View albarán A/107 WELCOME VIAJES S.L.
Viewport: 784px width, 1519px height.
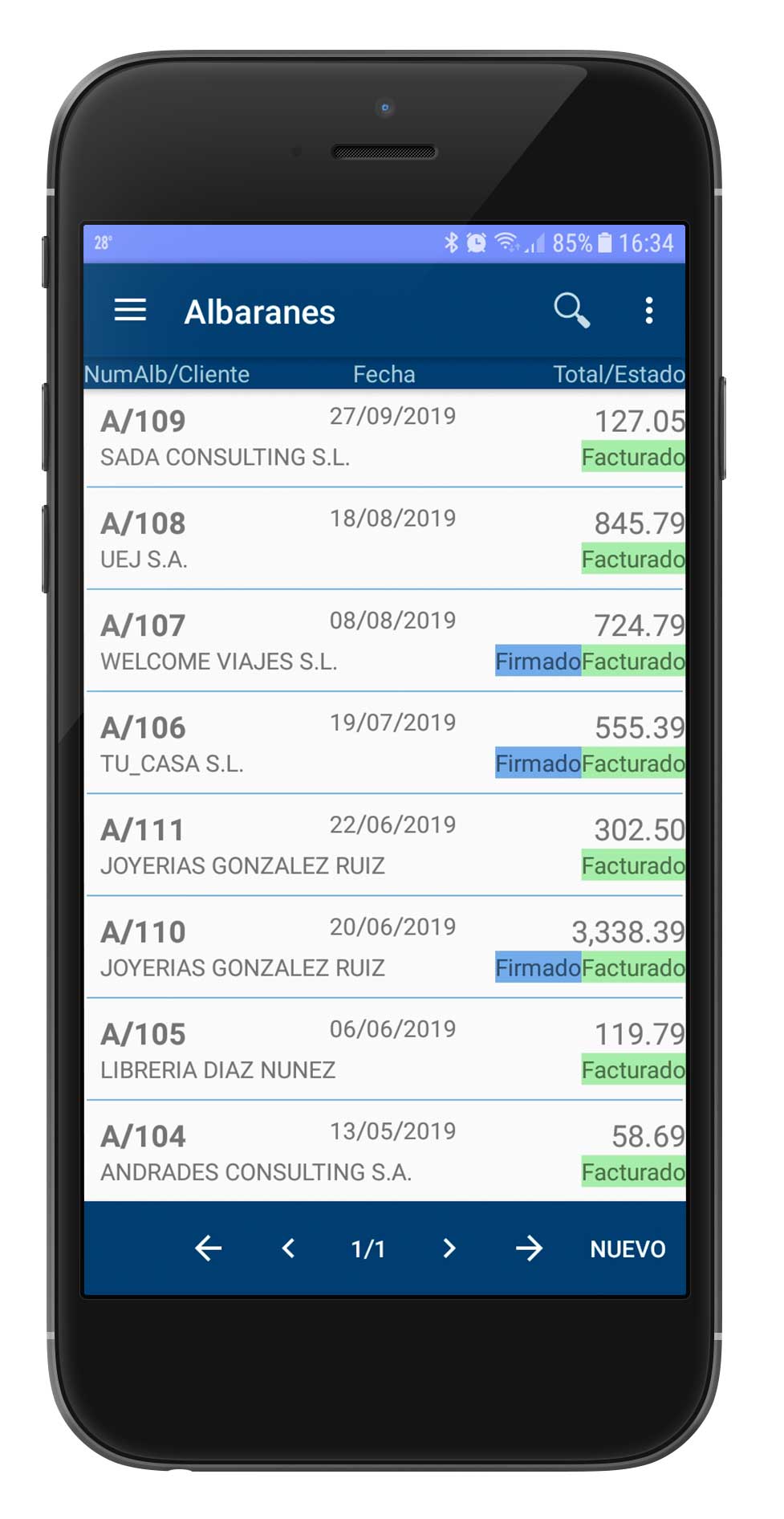click(384, 642)
